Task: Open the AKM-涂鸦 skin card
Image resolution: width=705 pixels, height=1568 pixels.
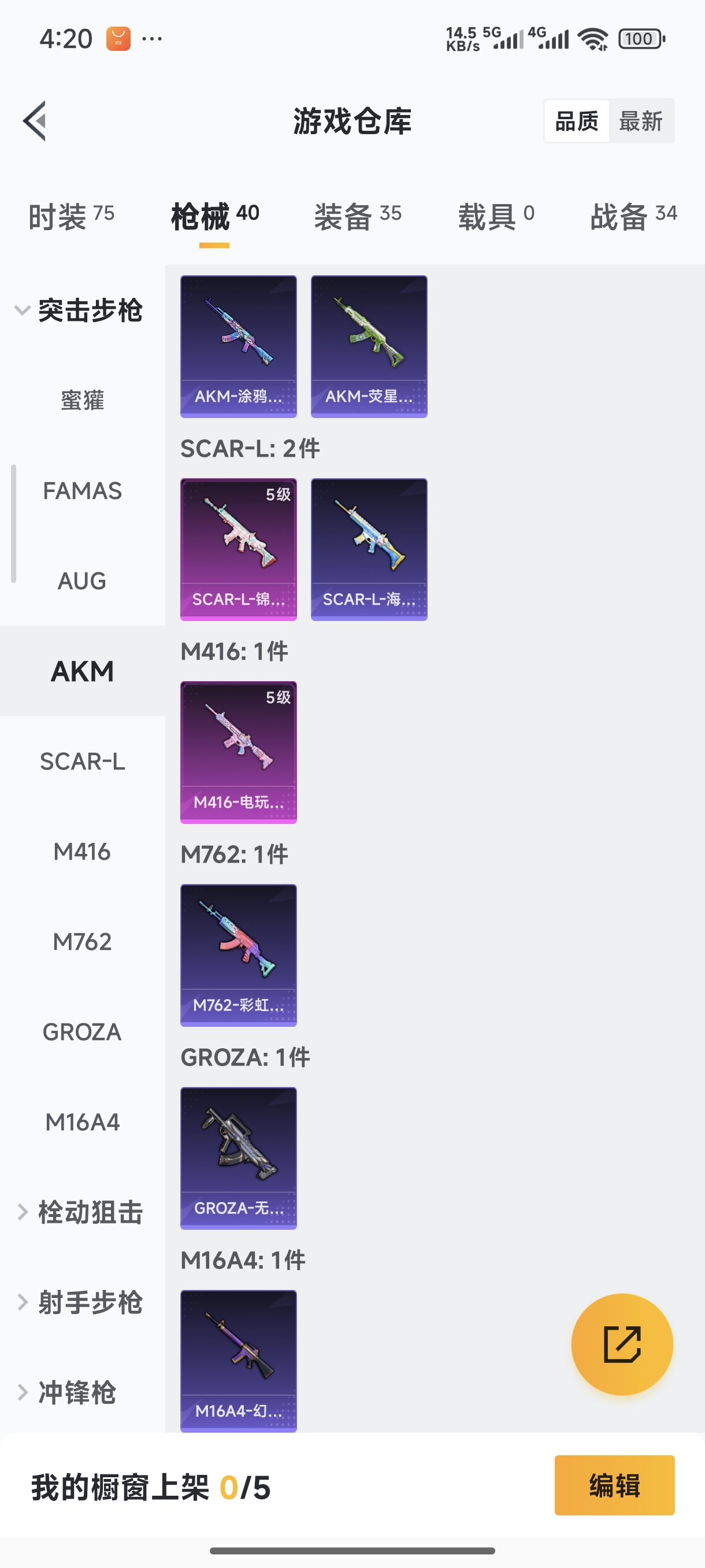Action: point(239,346)
